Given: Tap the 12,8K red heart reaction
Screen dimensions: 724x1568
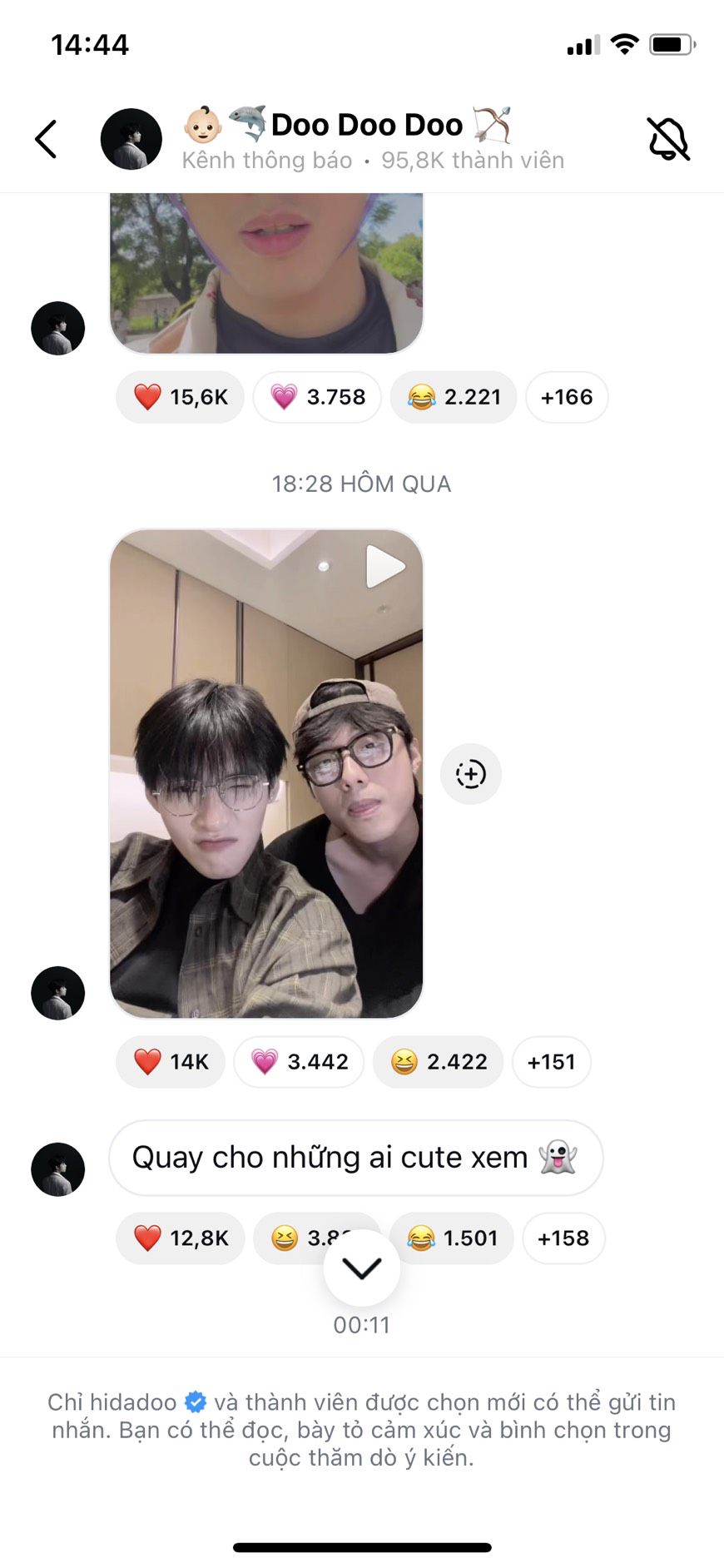Looking at the screenshot, I should pos(180,1238).
